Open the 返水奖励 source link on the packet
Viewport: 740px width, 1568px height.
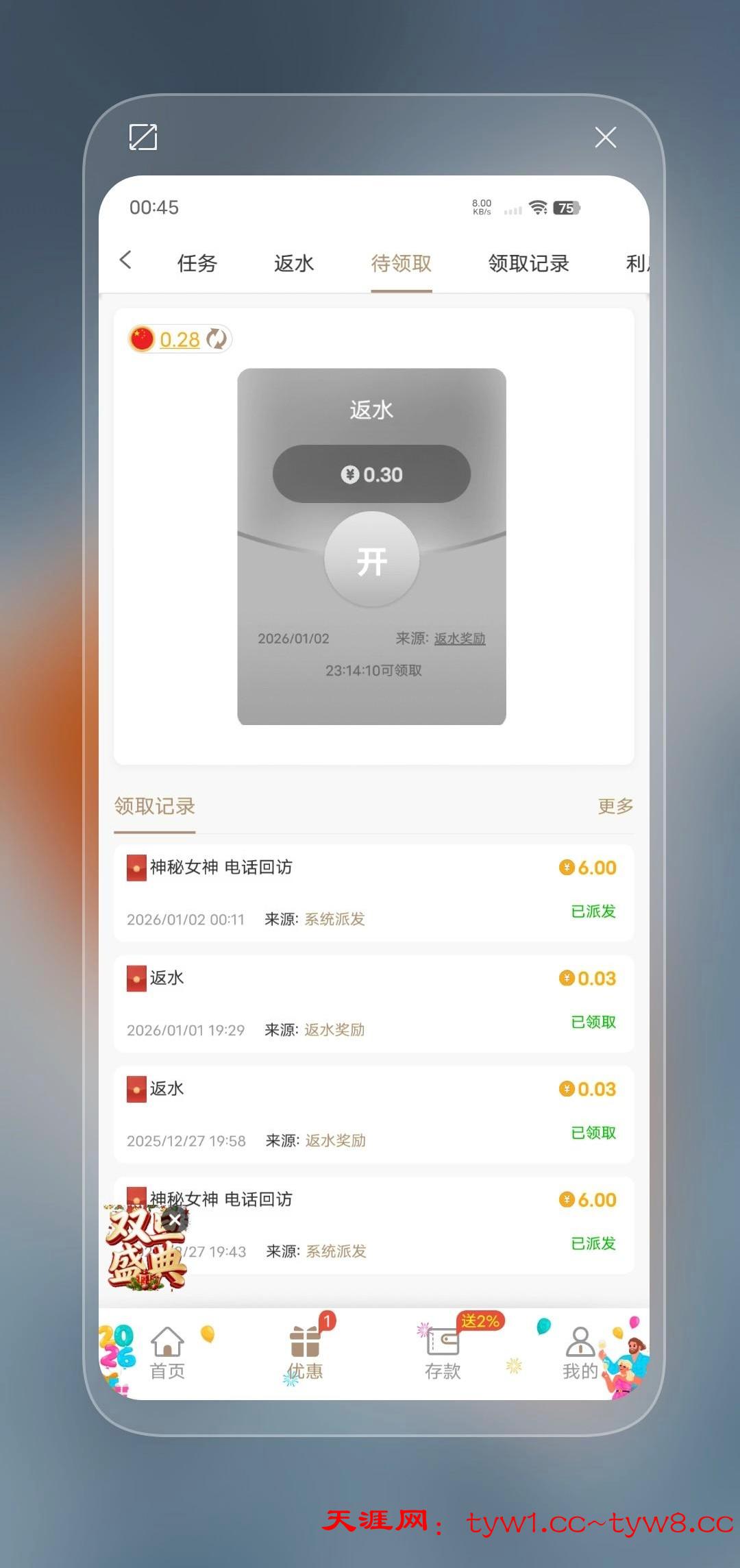459,639
